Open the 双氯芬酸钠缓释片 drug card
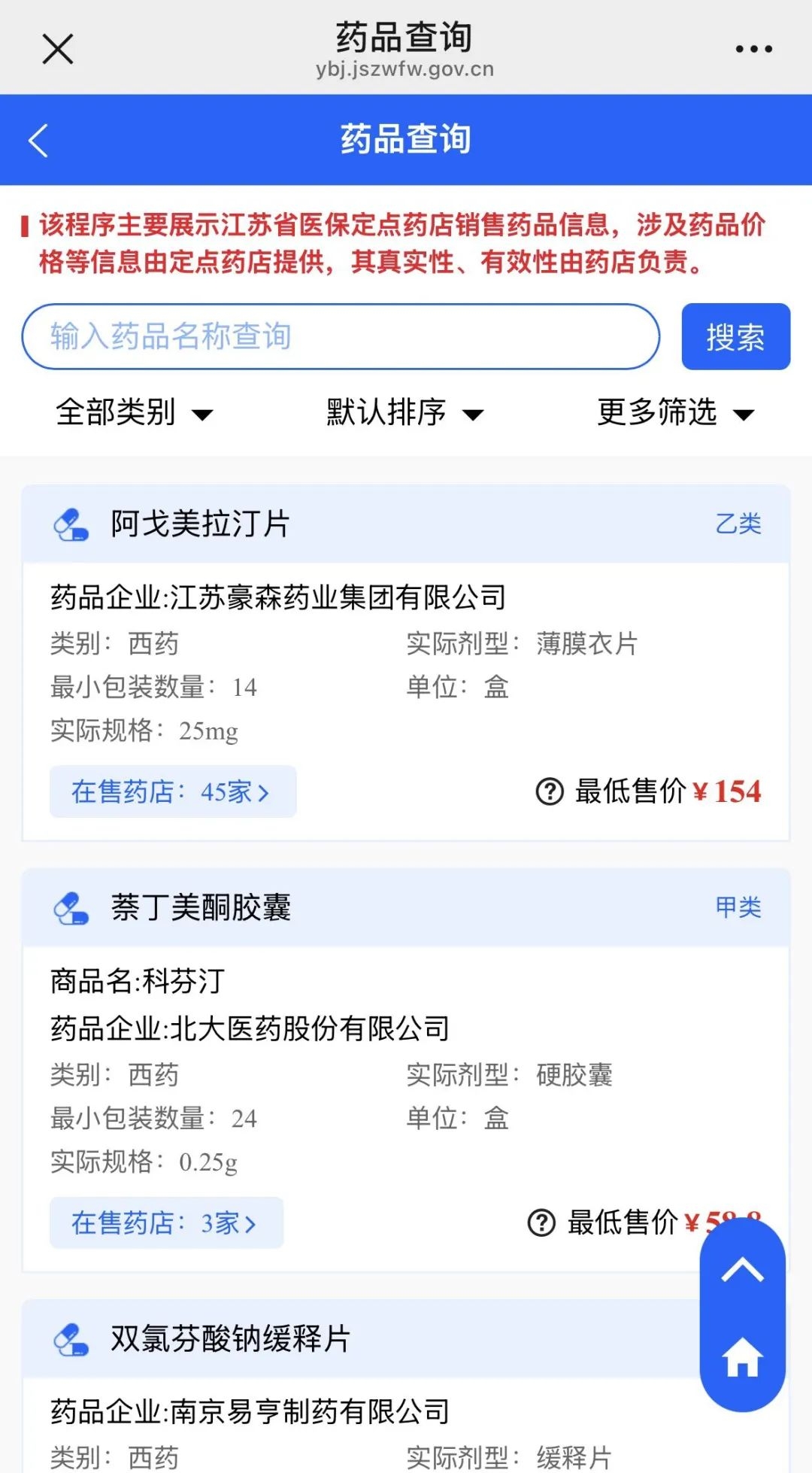Screen dimensions: 812x1473 230,1339
